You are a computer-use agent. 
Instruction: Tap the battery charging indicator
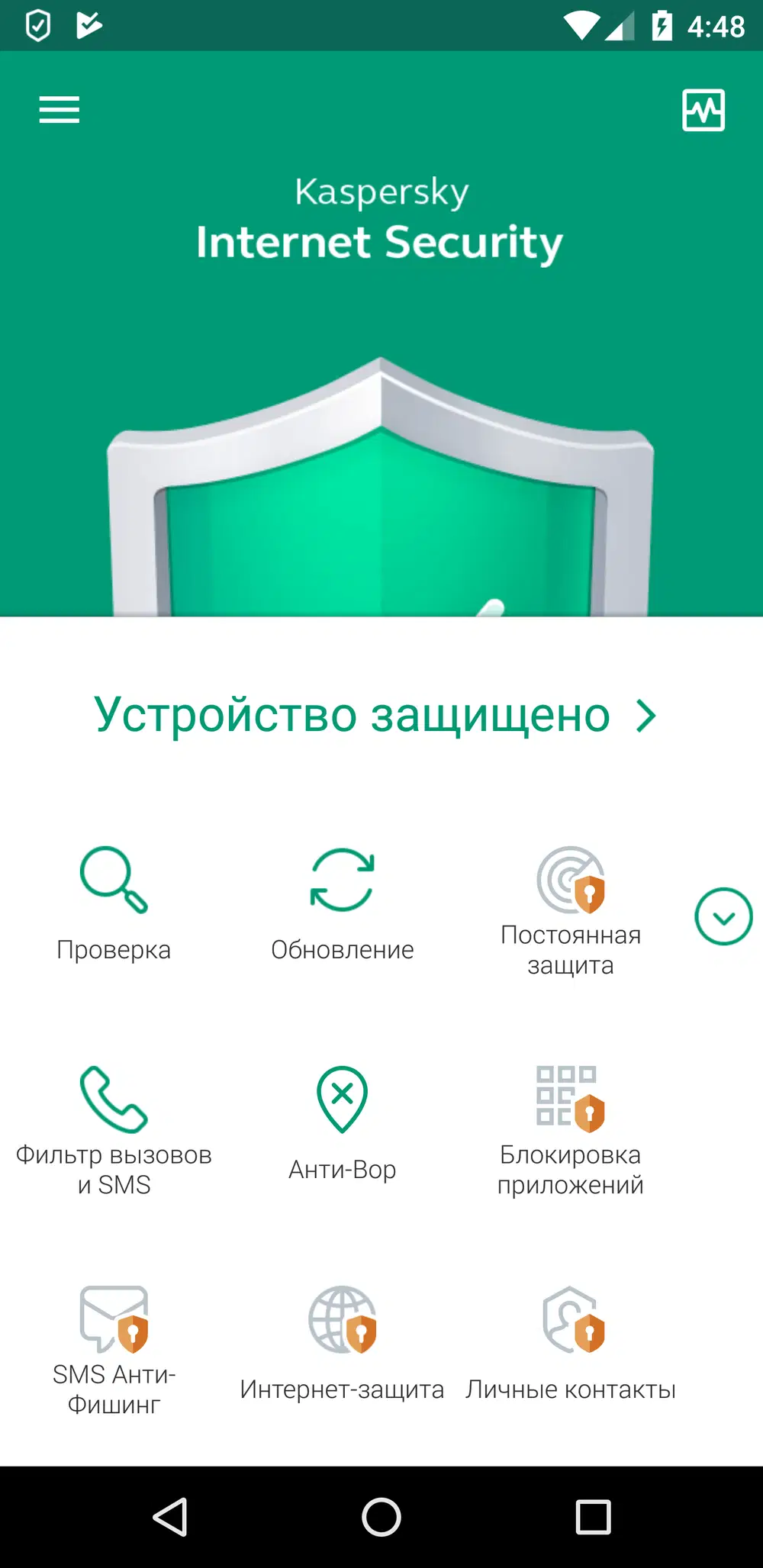click(661, 25)
